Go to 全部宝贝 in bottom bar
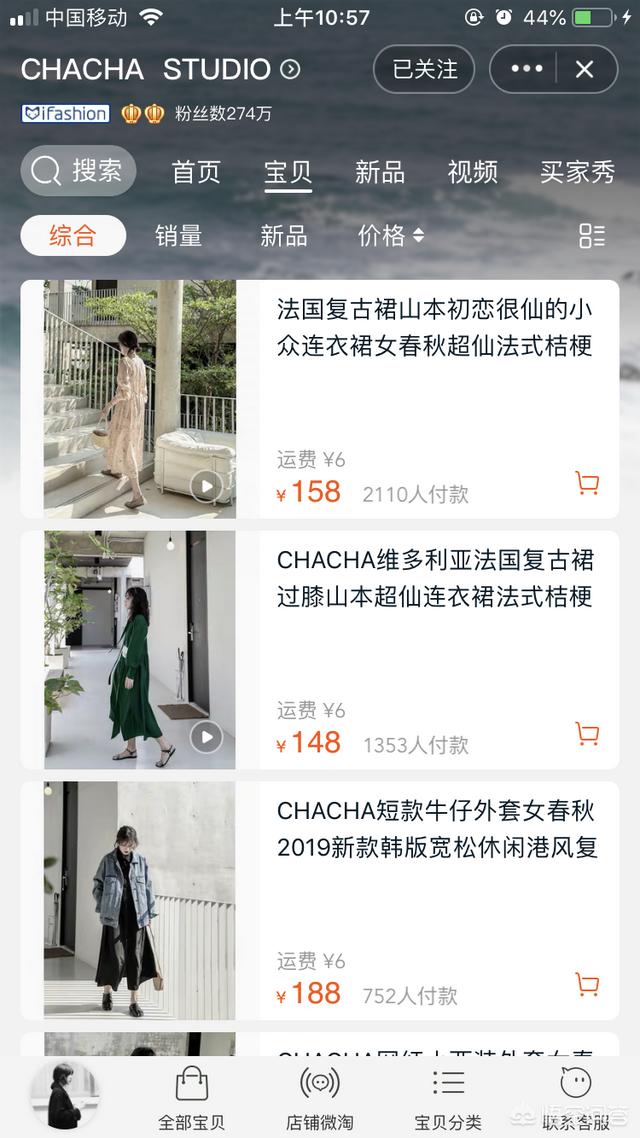Image resolution: width=640 pixels, height=1138 pixels. [191, 1097]
